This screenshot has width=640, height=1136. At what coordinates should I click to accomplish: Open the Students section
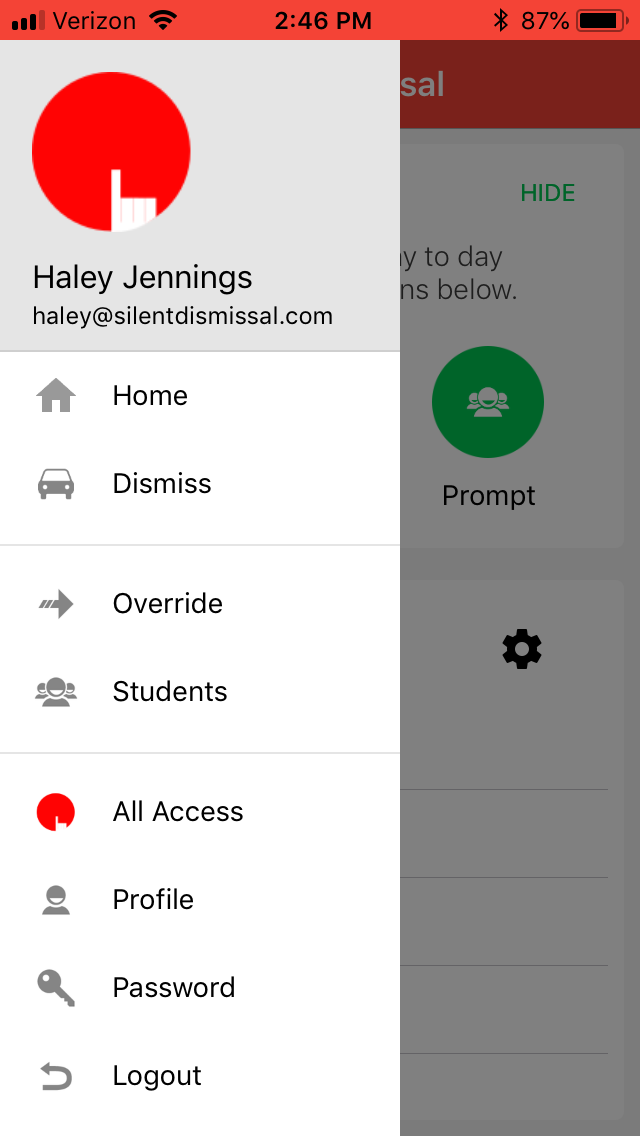[x=170, y=692]
